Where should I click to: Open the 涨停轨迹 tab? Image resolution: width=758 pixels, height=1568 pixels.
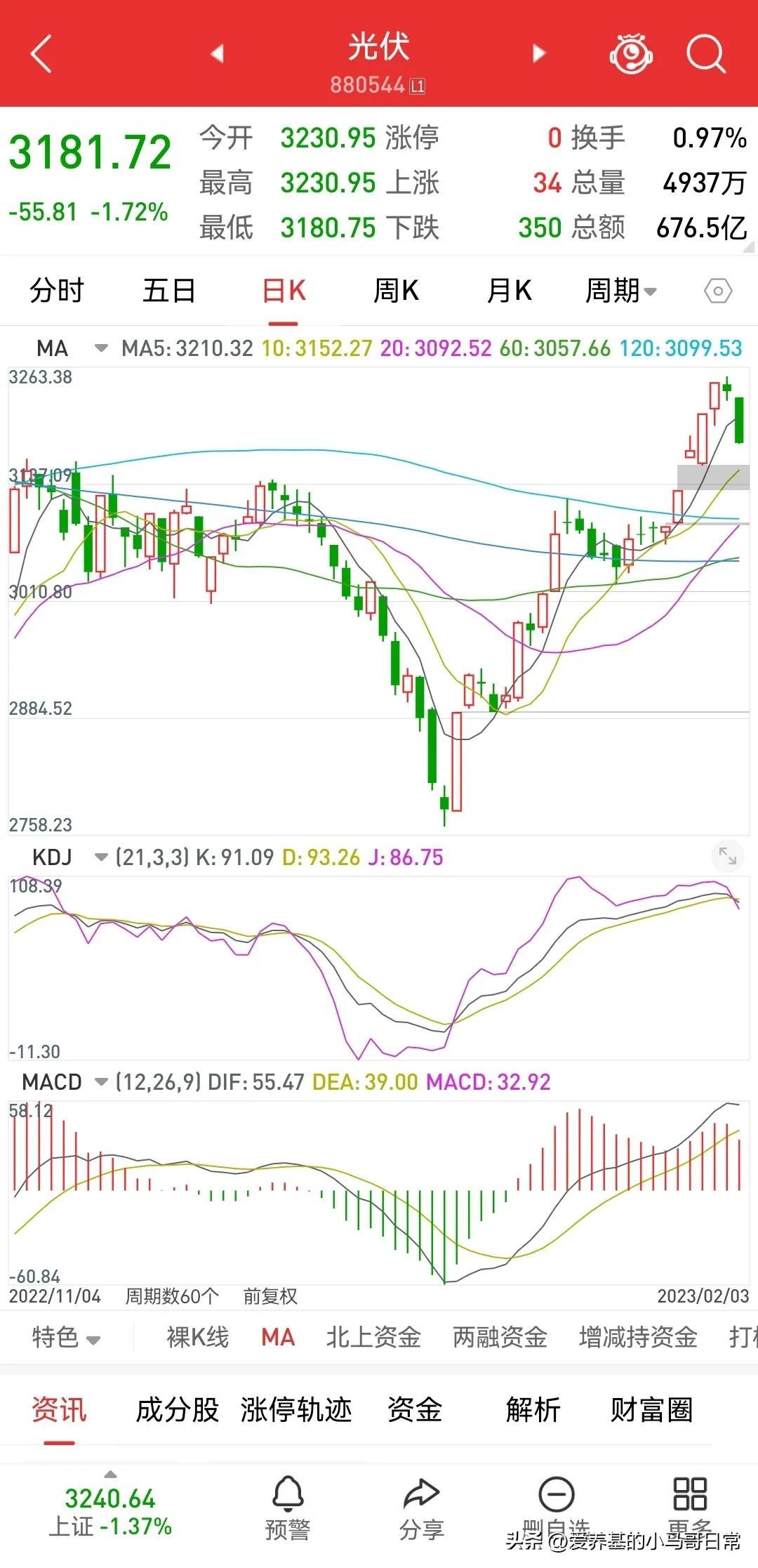(296, 1409)
